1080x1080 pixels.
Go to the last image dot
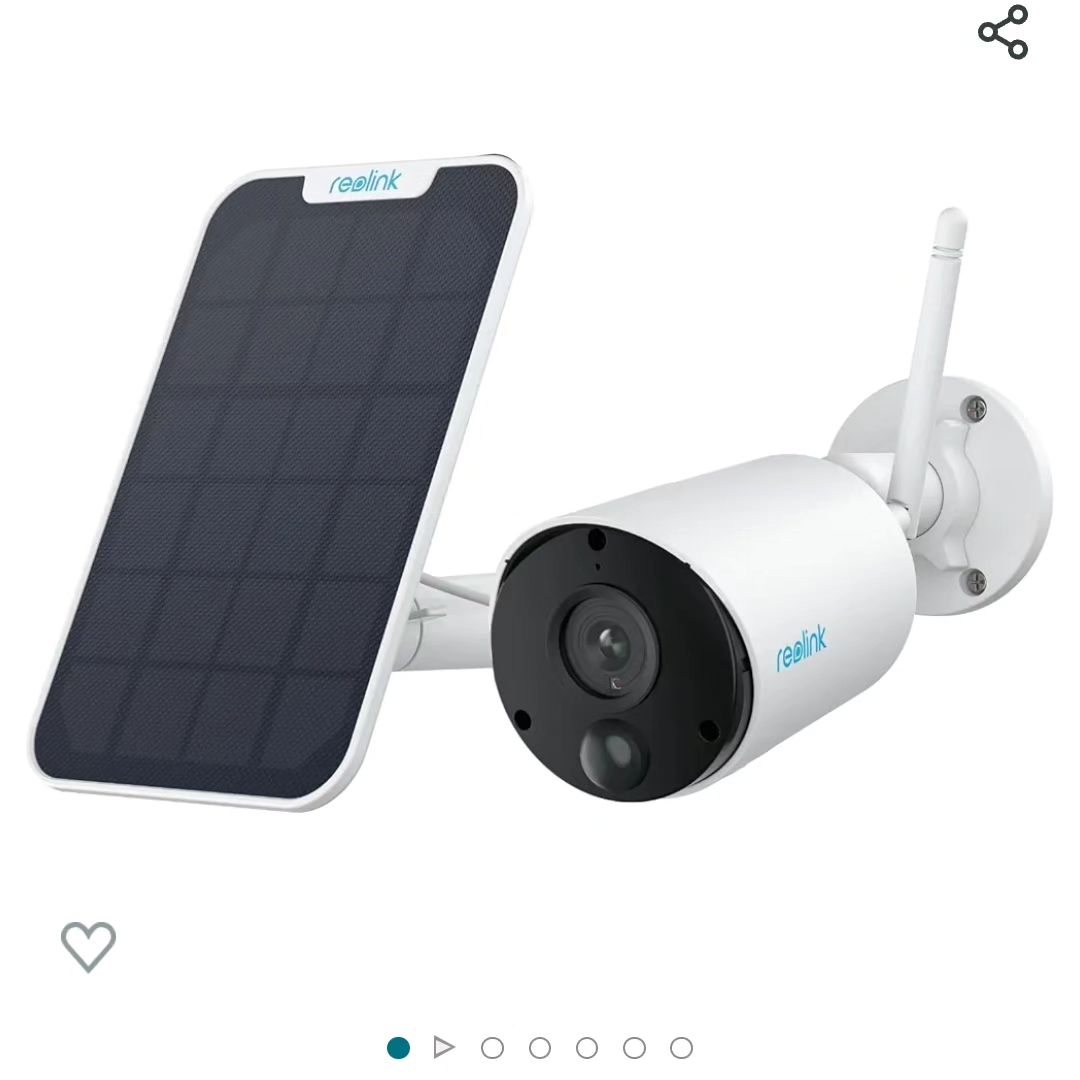point(681,1048)
